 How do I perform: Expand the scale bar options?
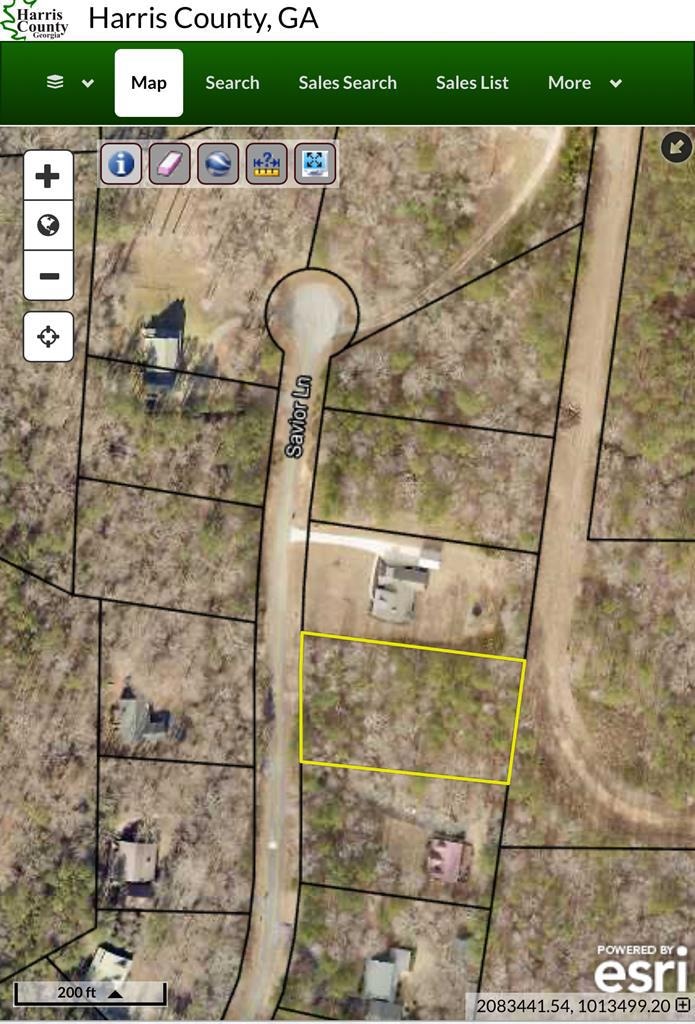click(116, 993)
